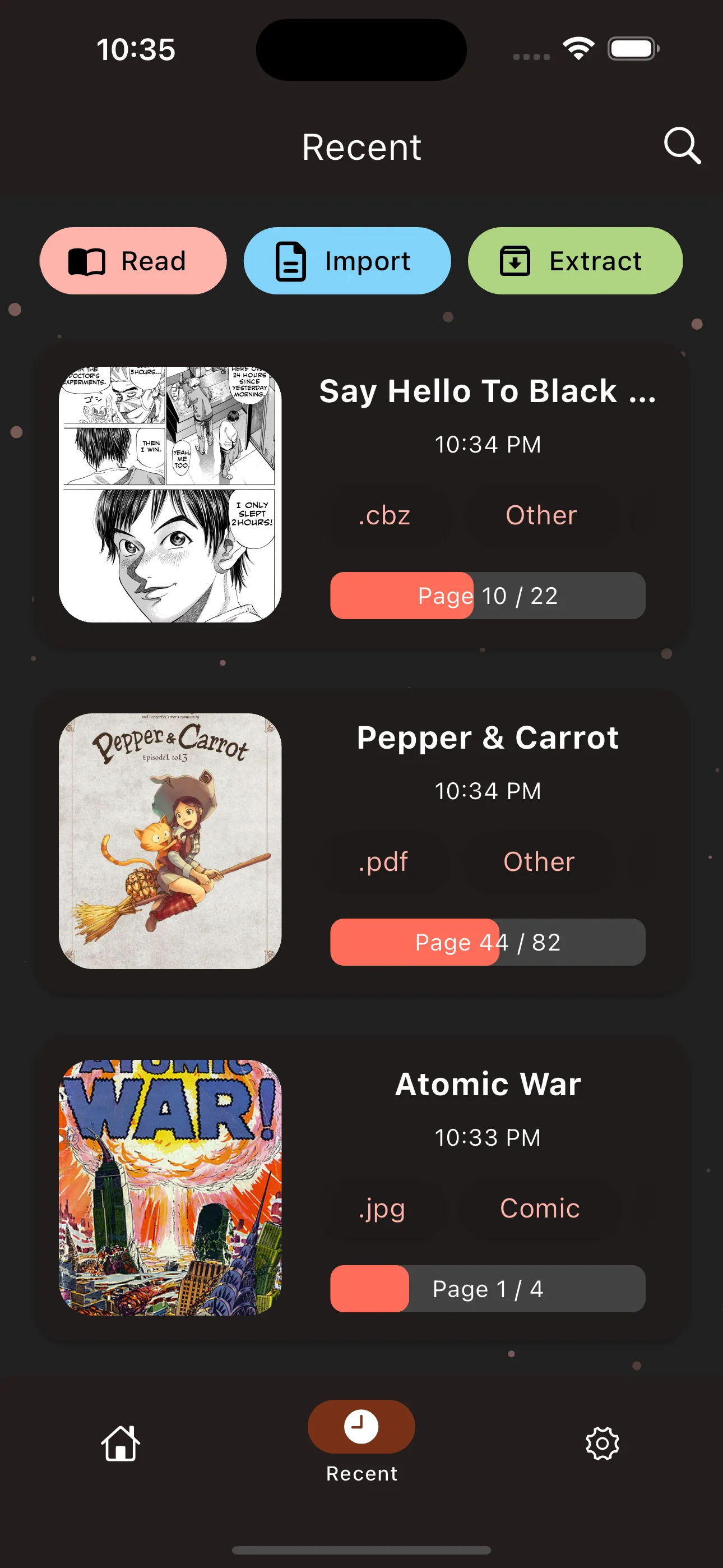Toggle the .cbz filter badge on Say Hello
Viewport: 723px width, 1568px height.
coord(384,515)
